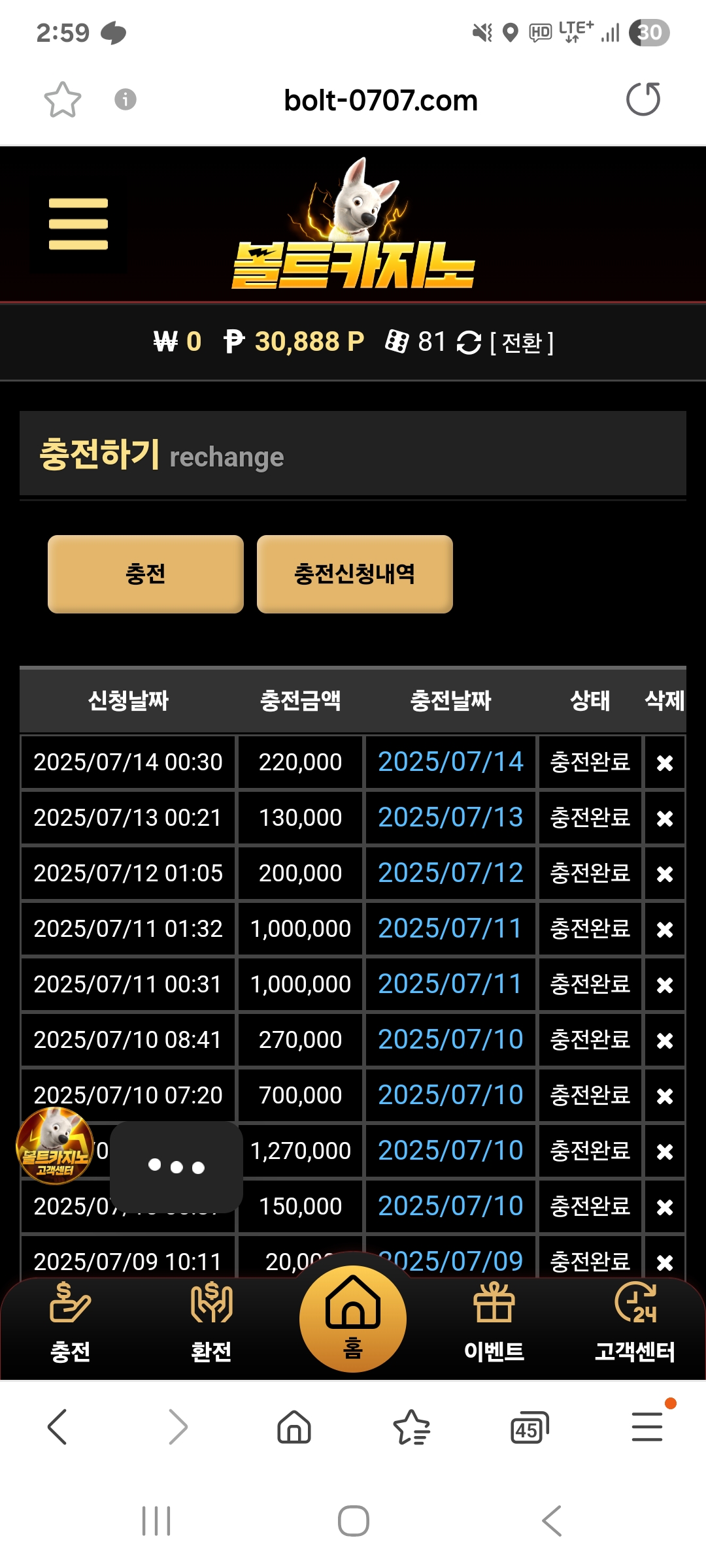Bookmark this page with the star
The width and height of the screenshot is (706, 1568).
[x=63, y=100]
